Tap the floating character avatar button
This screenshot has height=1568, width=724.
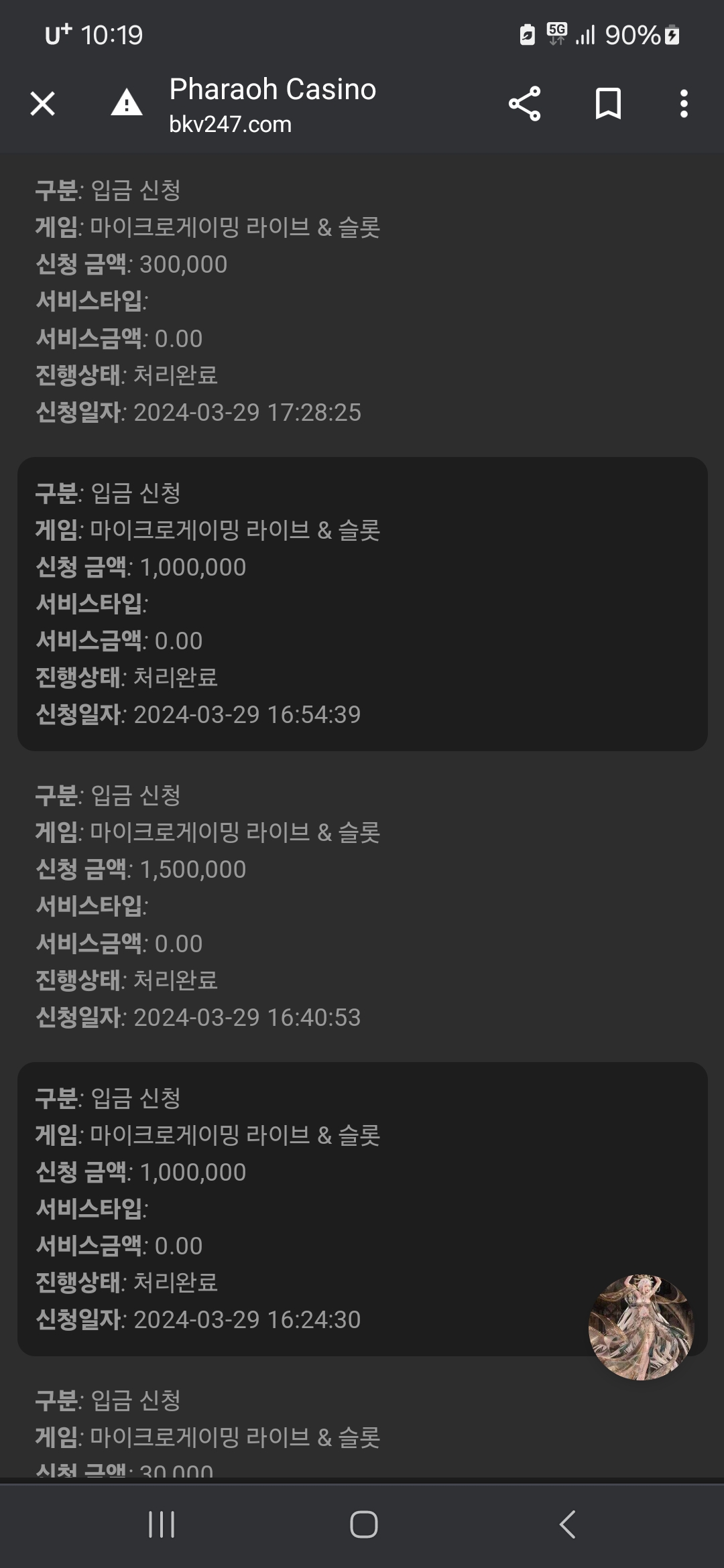[641, 1327]
